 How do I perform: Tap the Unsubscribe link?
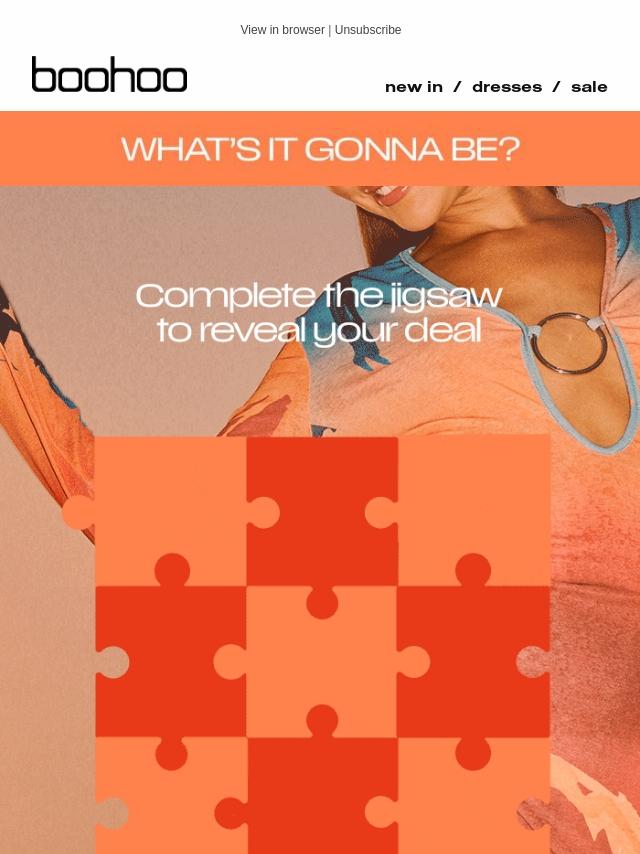368,30
